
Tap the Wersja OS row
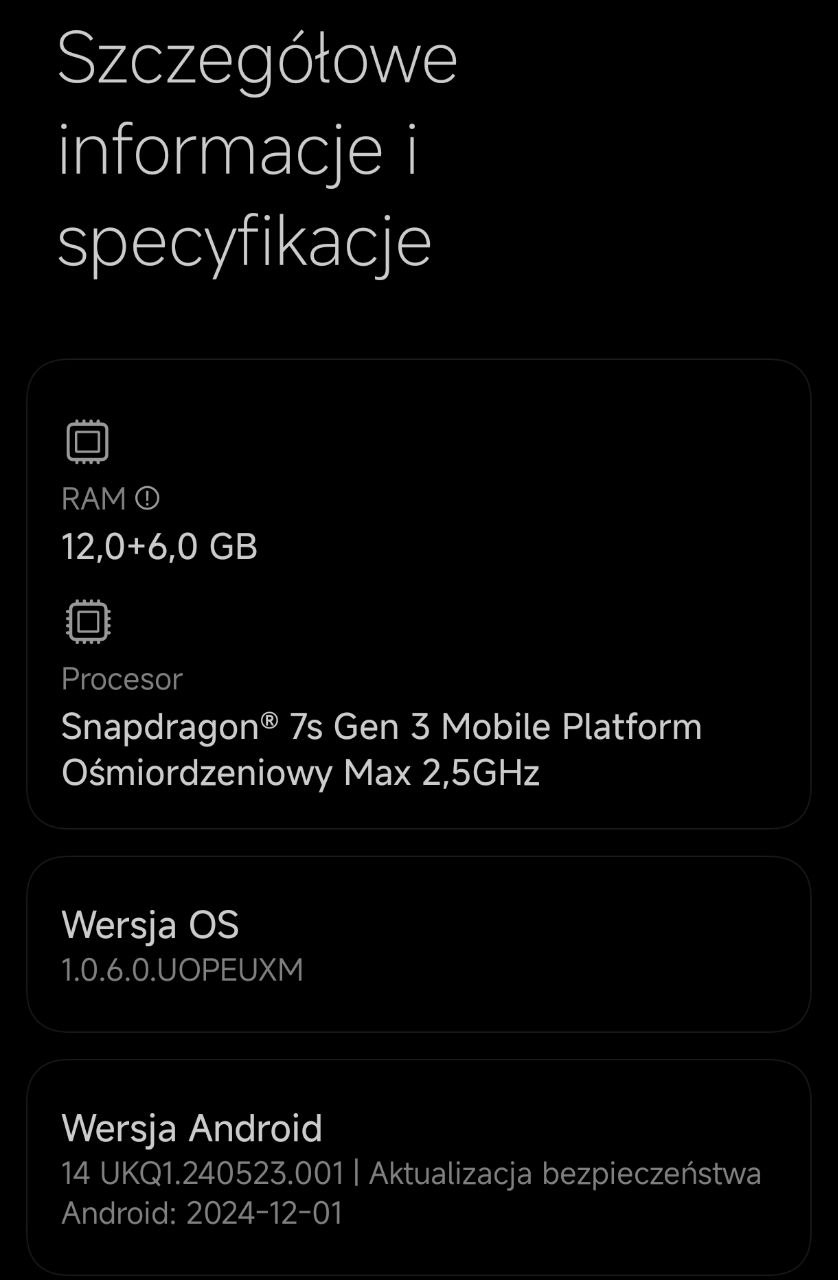pyautogui.click(x=418, y=944)
